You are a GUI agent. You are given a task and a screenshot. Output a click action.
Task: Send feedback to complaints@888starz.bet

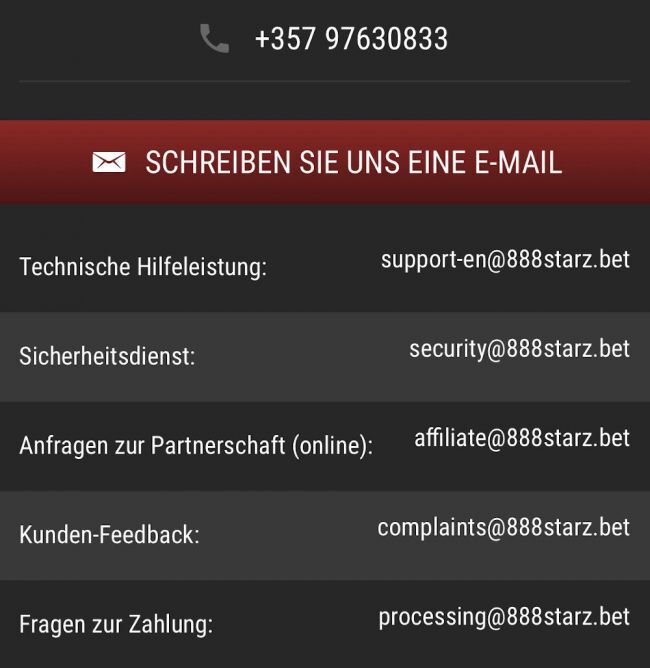[503, 527]
